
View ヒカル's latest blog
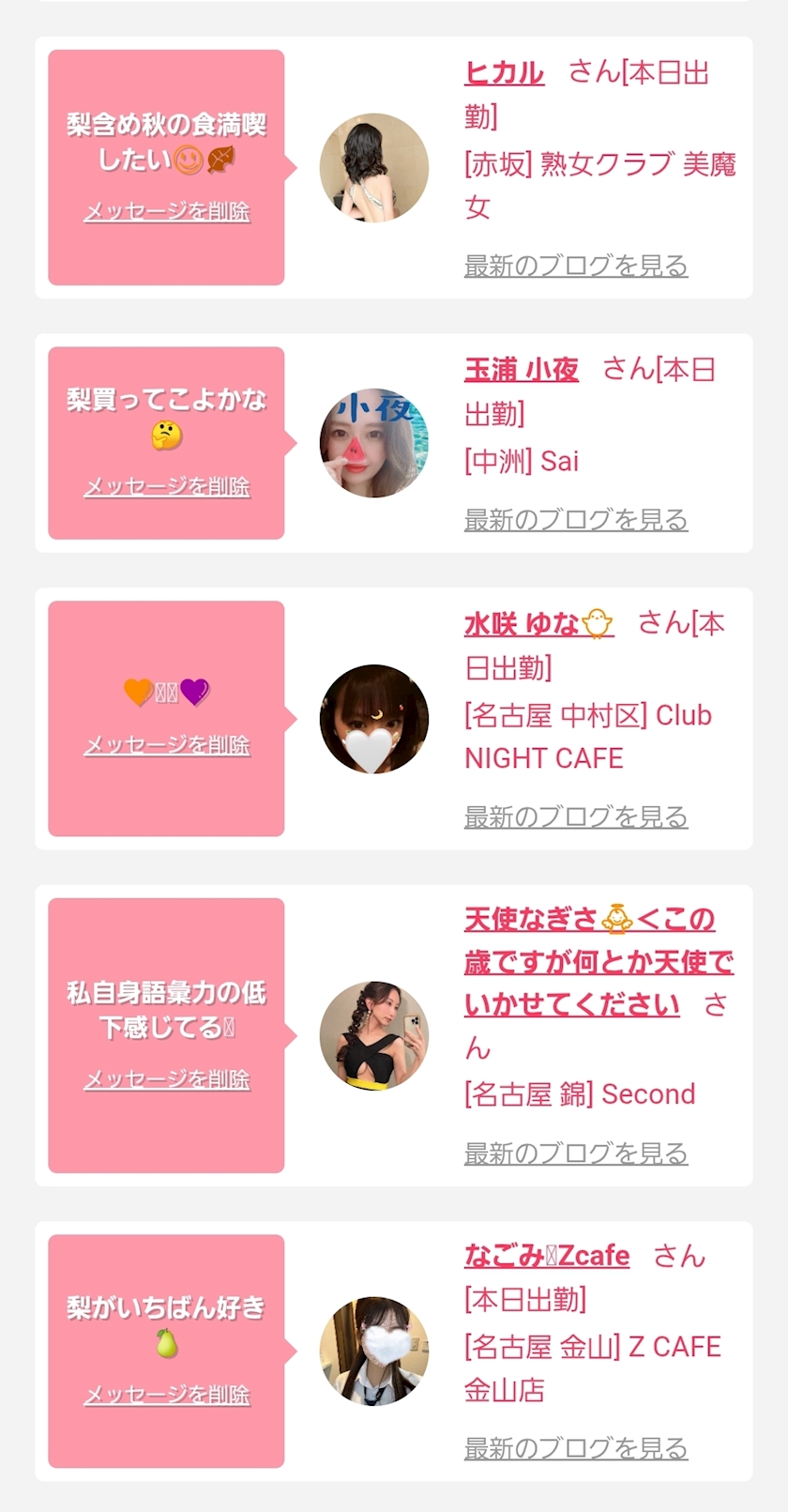[x=576, y=266]
